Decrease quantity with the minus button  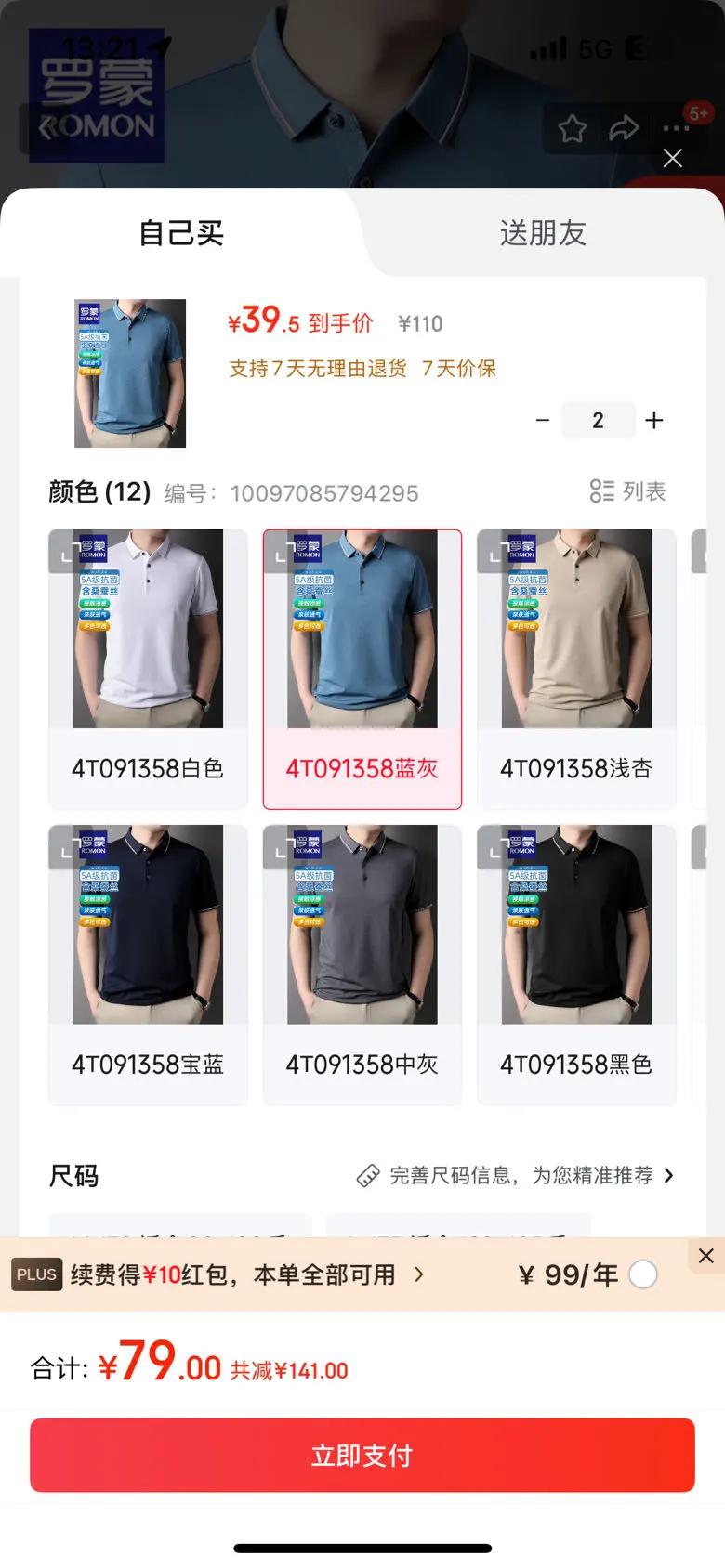(x=543, y=421)
